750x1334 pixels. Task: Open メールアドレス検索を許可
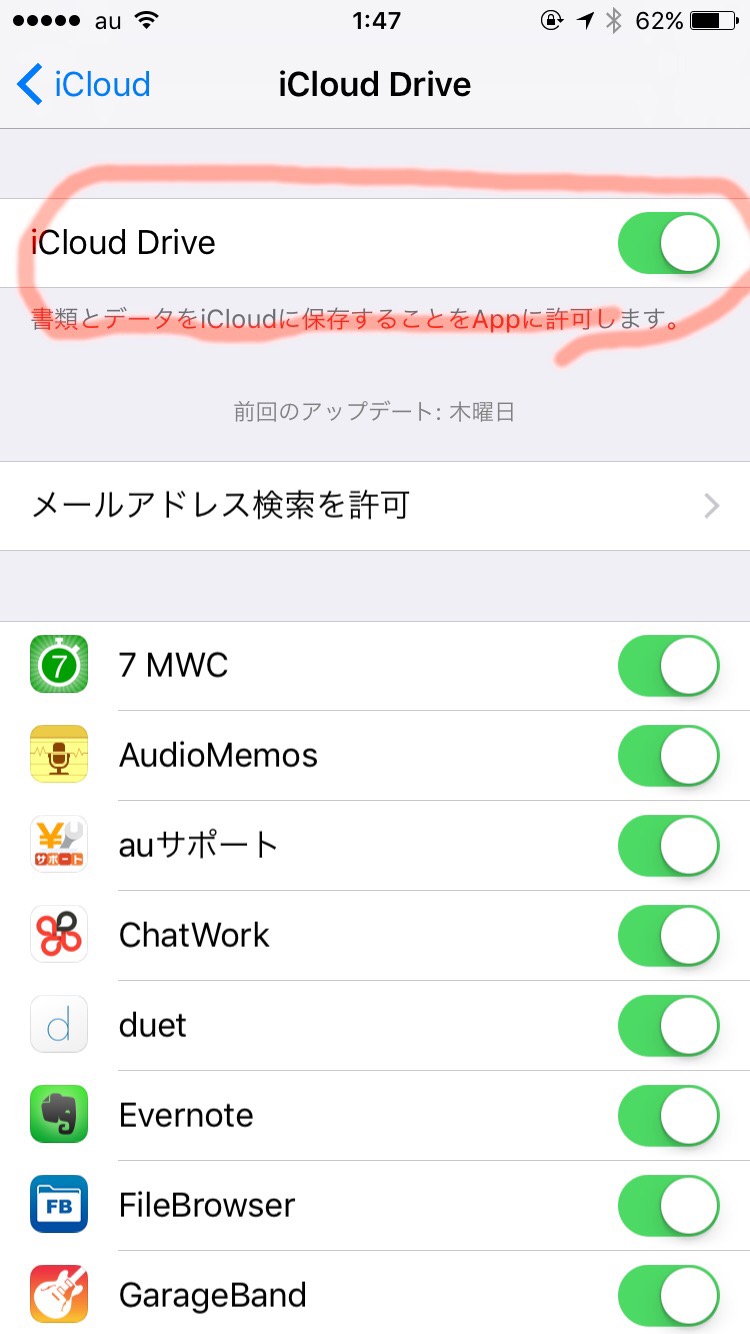pyautogui.click(x=375, y=506)
